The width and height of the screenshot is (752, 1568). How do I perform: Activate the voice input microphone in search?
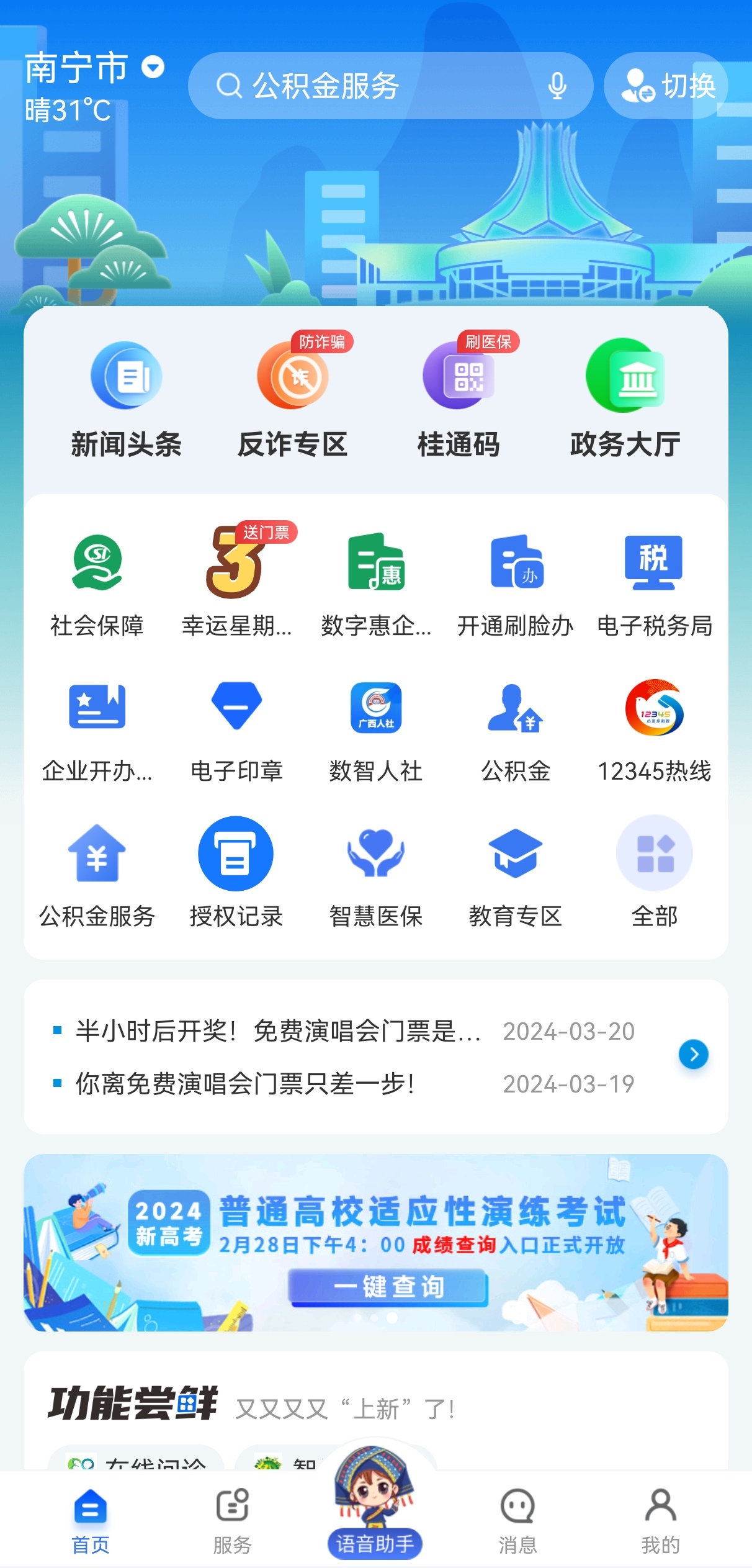pos(558,86)
